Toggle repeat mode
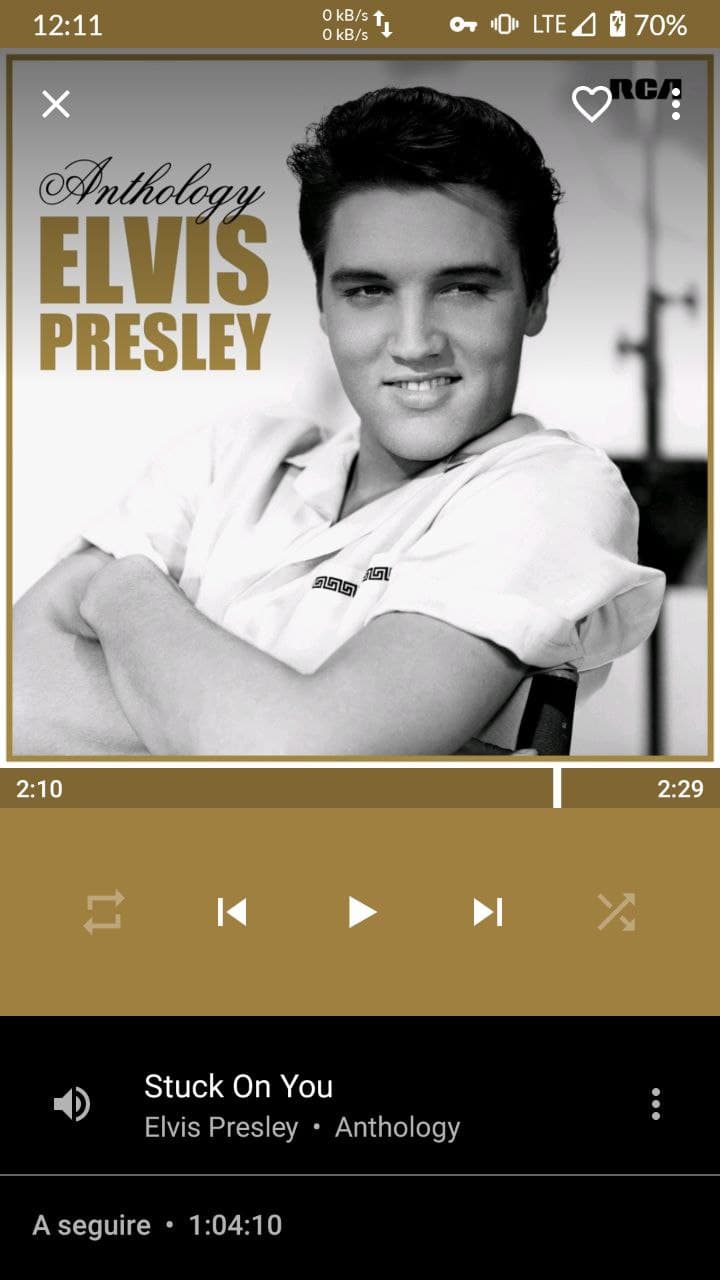The height and width of the screenshot is (1280, 720). pos(104,912)
